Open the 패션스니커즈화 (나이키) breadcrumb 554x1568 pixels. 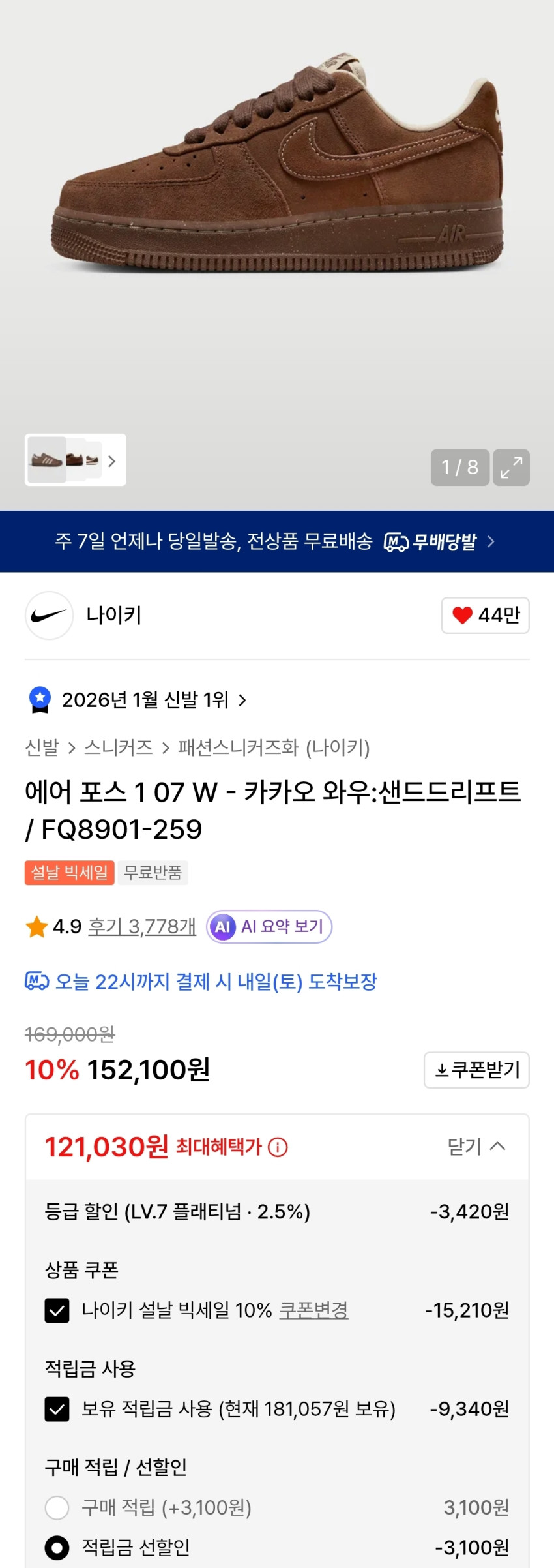(274, 747)
